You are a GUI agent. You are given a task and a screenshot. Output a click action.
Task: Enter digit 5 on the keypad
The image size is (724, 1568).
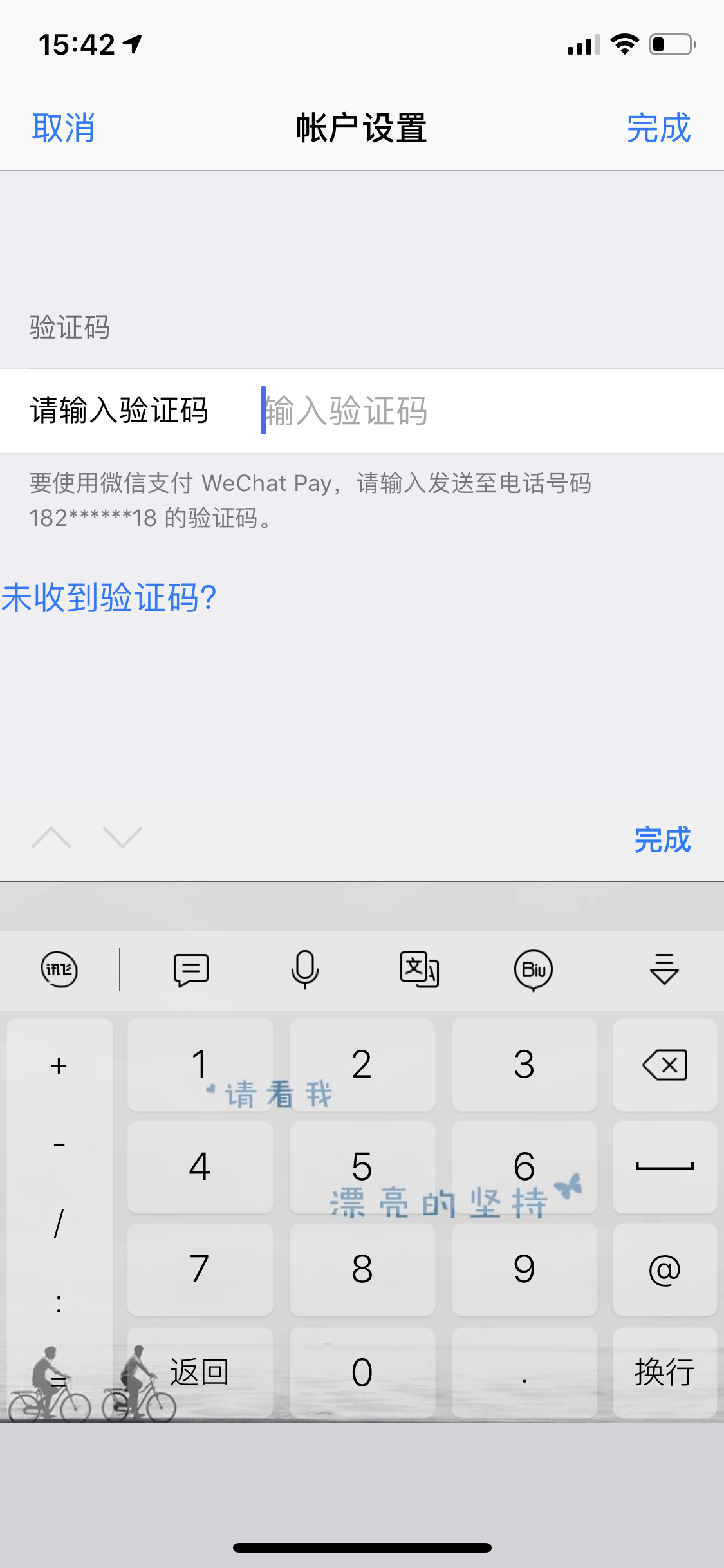pos(362,1166)
